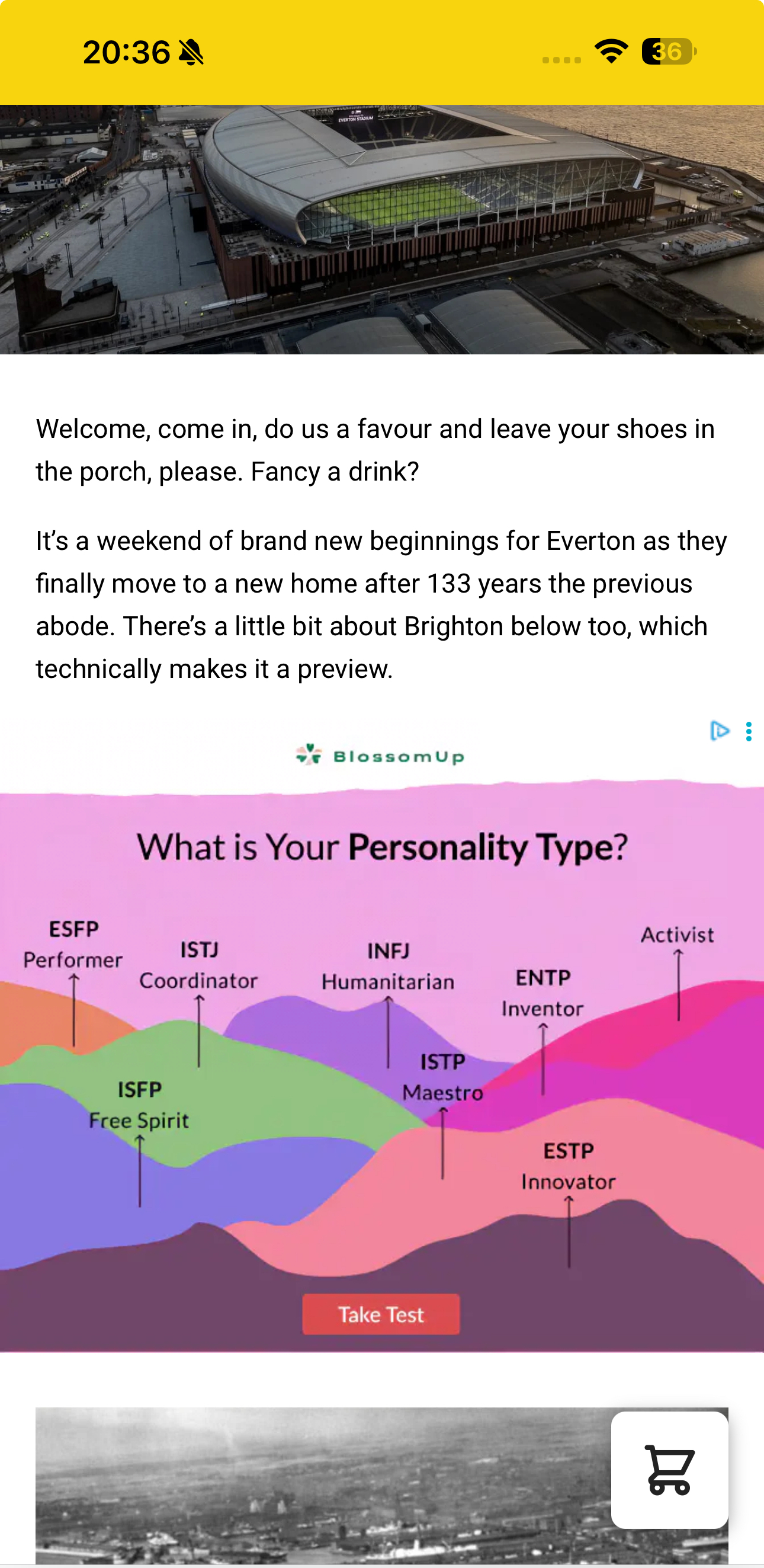The image size is (764, 1568).
Task: Open the floating shopping cart button
Action: (x=669, y=1470)
